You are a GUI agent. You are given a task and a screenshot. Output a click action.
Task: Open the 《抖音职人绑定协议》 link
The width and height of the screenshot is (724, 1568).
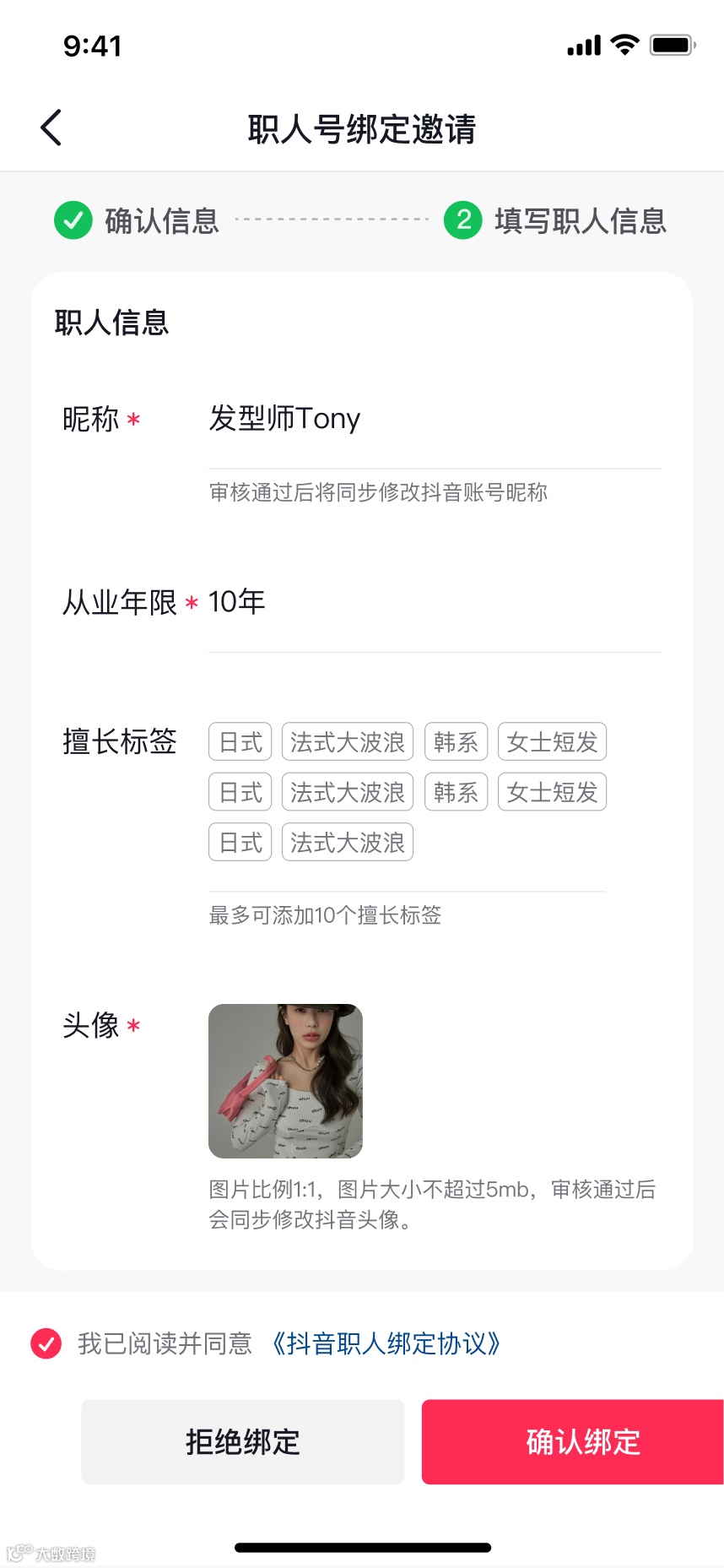(x=386, y=1343)
